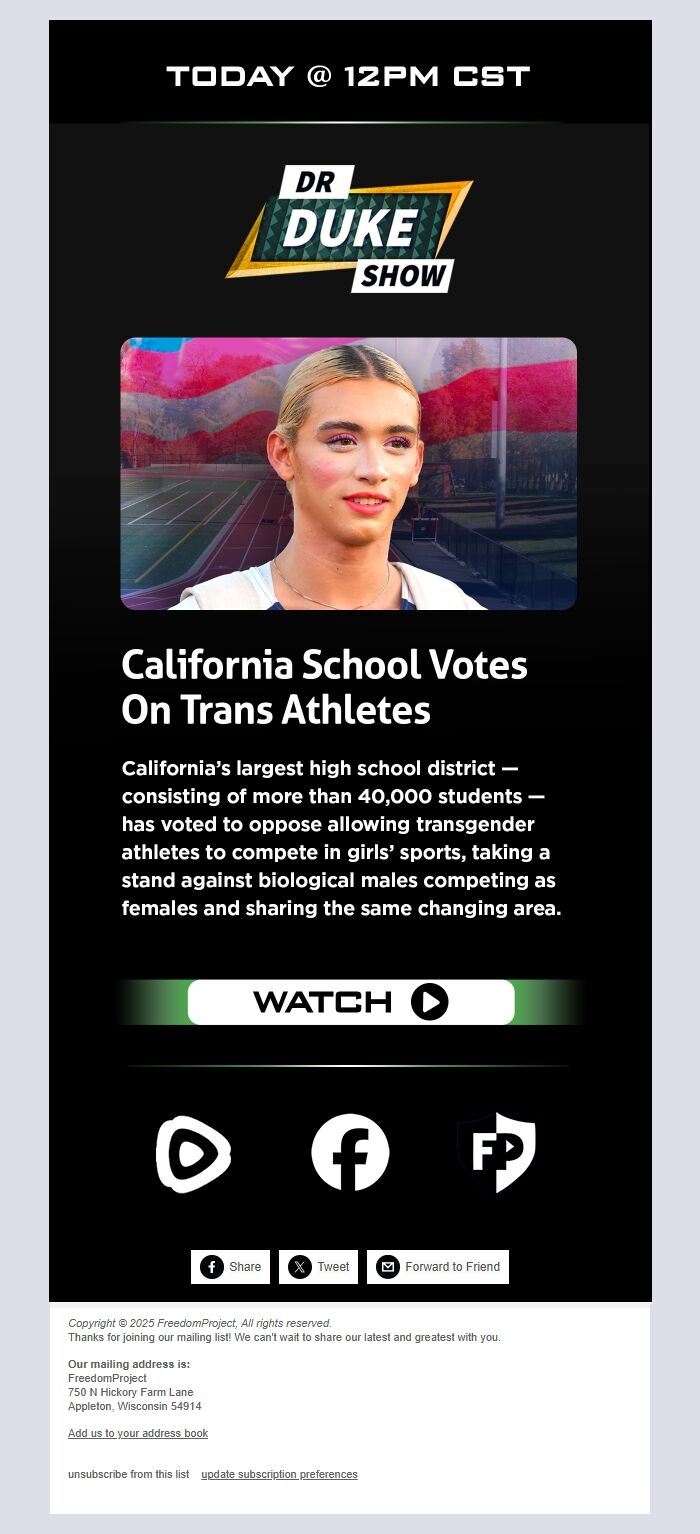Image resolution: width=700 pixels, height=1534 pixels.
Task: Tweet this email
Action: coord(320,1267)
